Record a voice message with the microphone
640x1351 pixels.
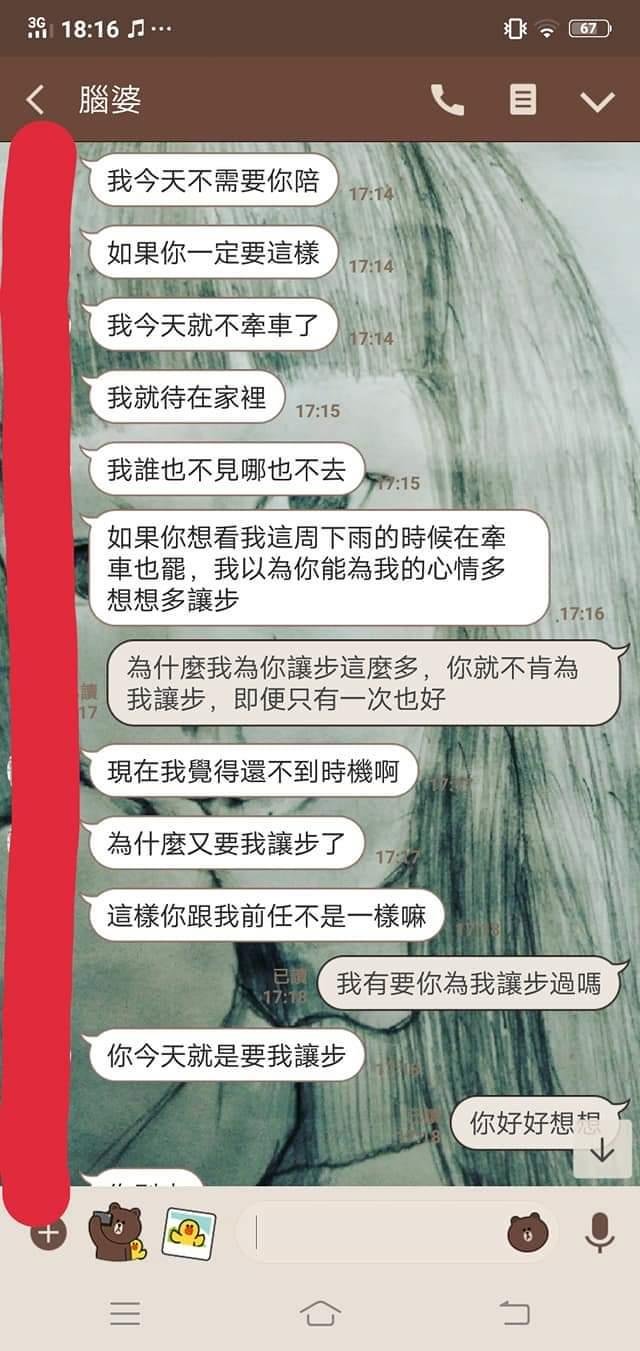point(599,1232)
